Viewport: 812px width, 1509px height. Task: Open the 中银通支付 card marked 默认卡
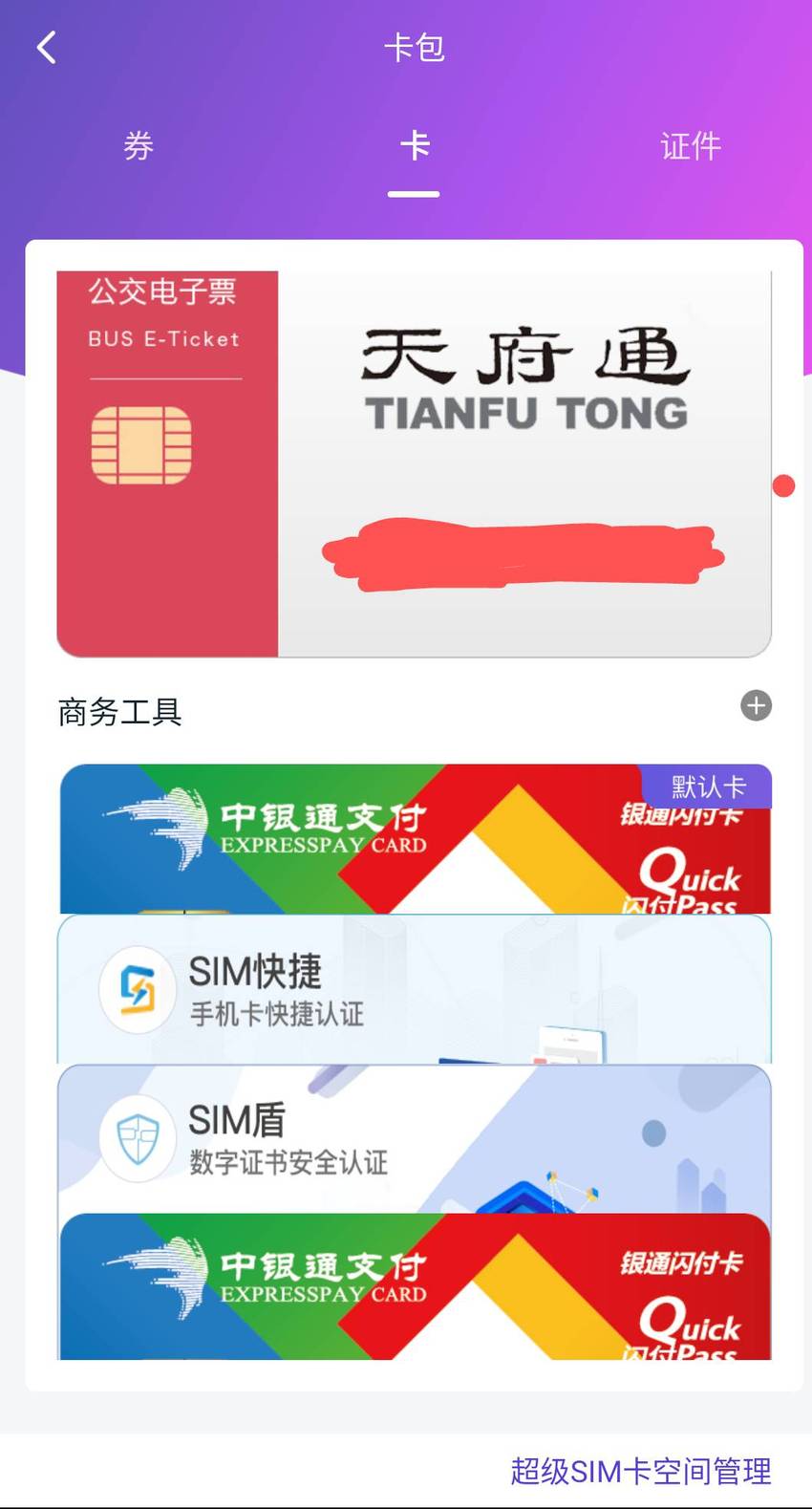coord(414,838)
